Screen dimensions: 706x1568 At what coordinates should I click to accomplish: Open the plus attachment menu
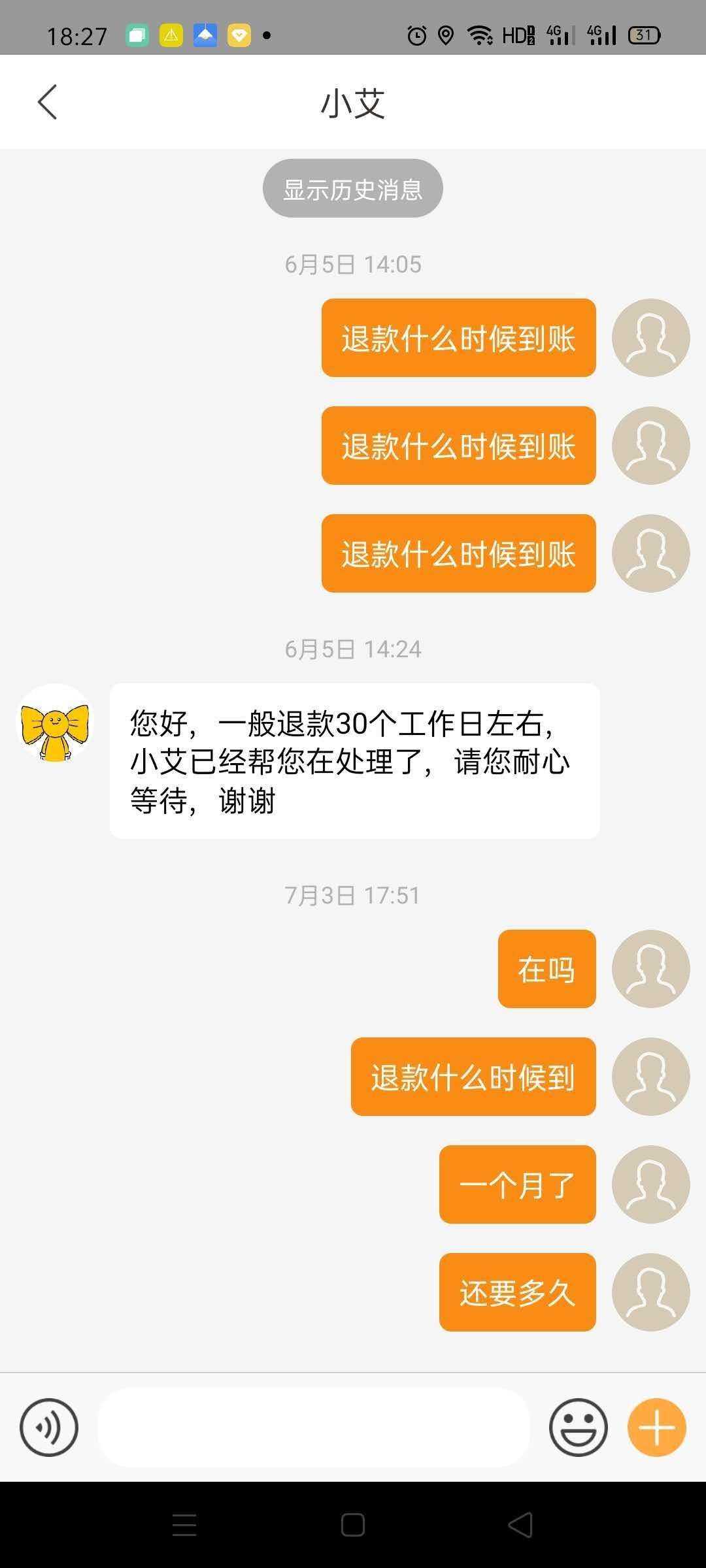coord(656,1428)
